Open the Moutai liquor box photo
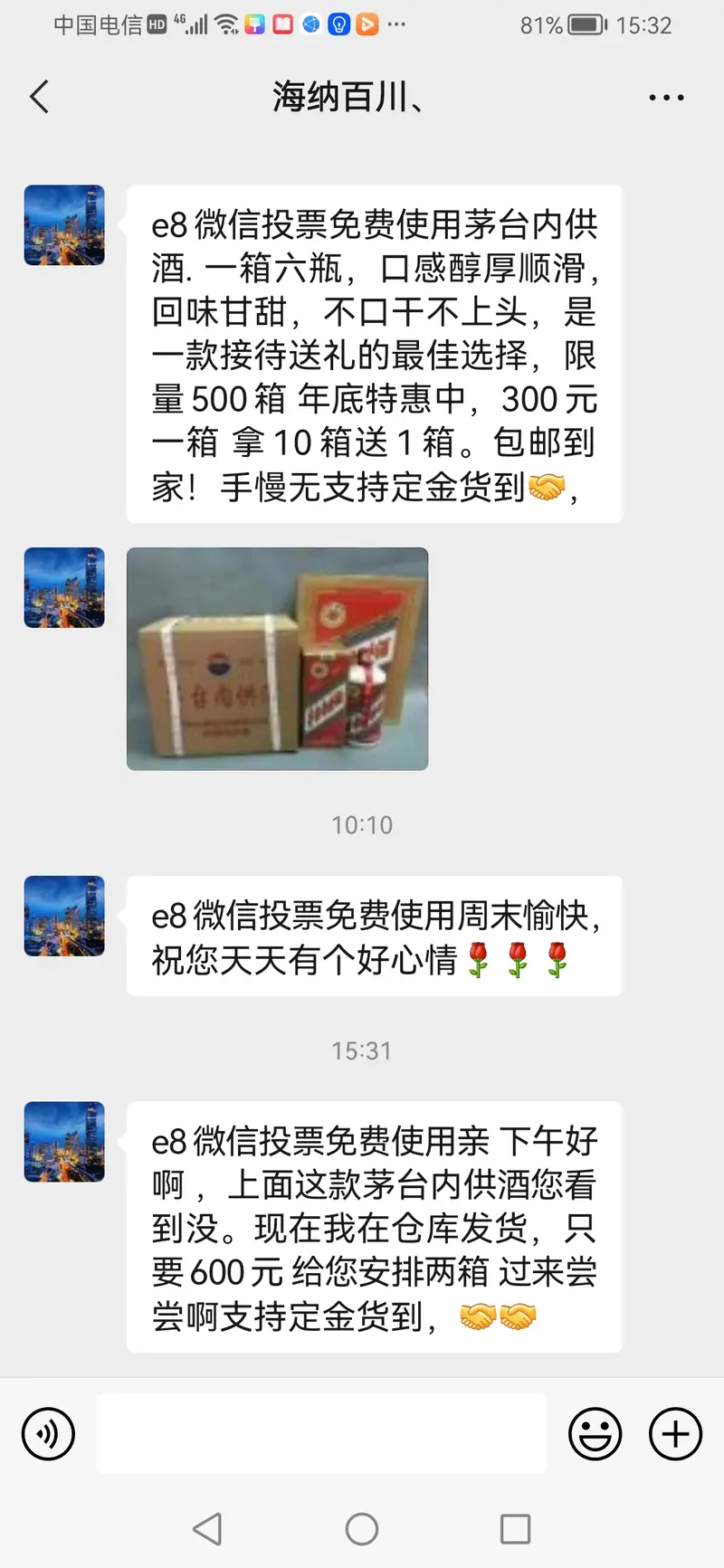The width and height of the screenshot is (724, 1568). (x=277, y=659)
